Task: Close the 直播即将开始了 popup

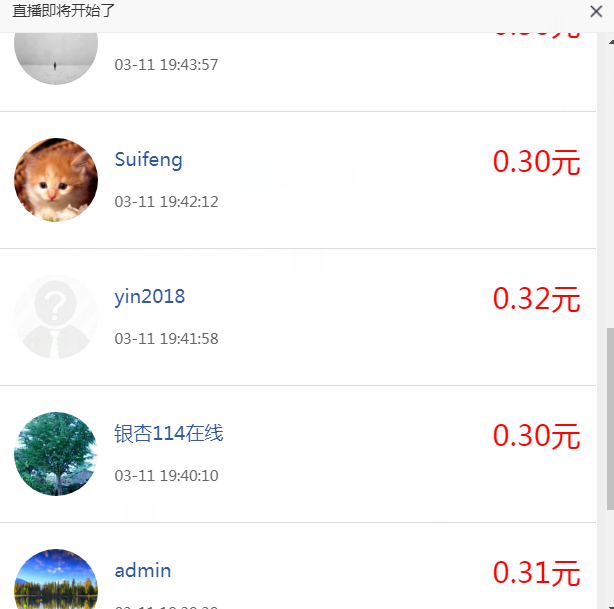Action: pos(596,12)
